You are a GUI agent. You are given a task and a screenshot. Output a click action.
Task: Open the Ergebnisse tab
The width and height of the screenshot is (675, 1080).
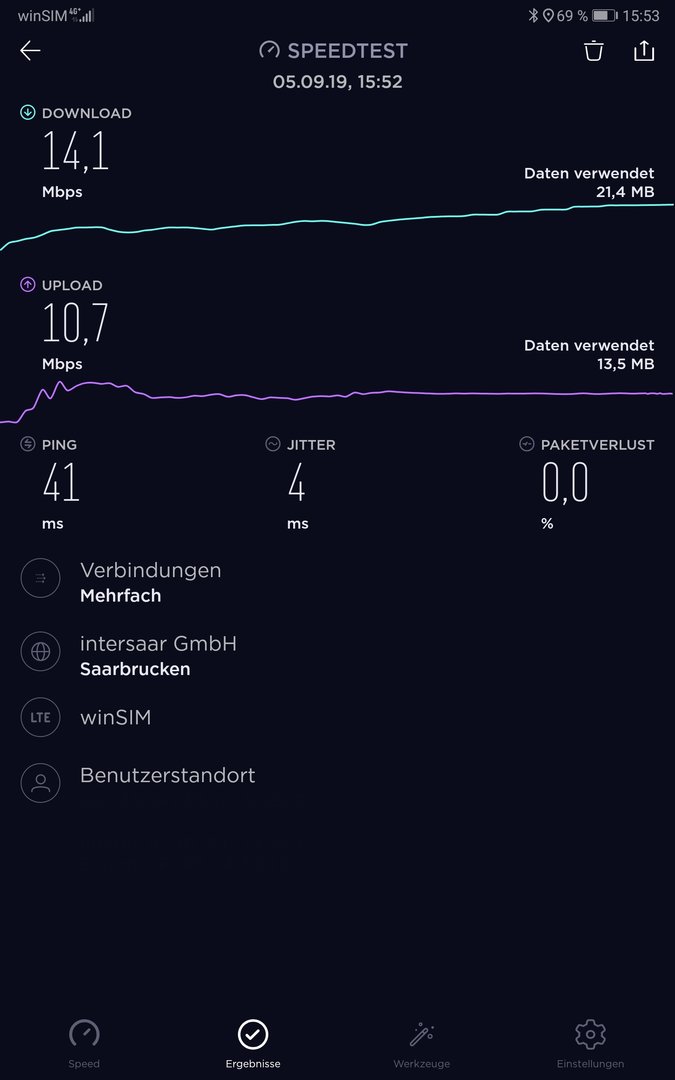[x=253, y=1043]
